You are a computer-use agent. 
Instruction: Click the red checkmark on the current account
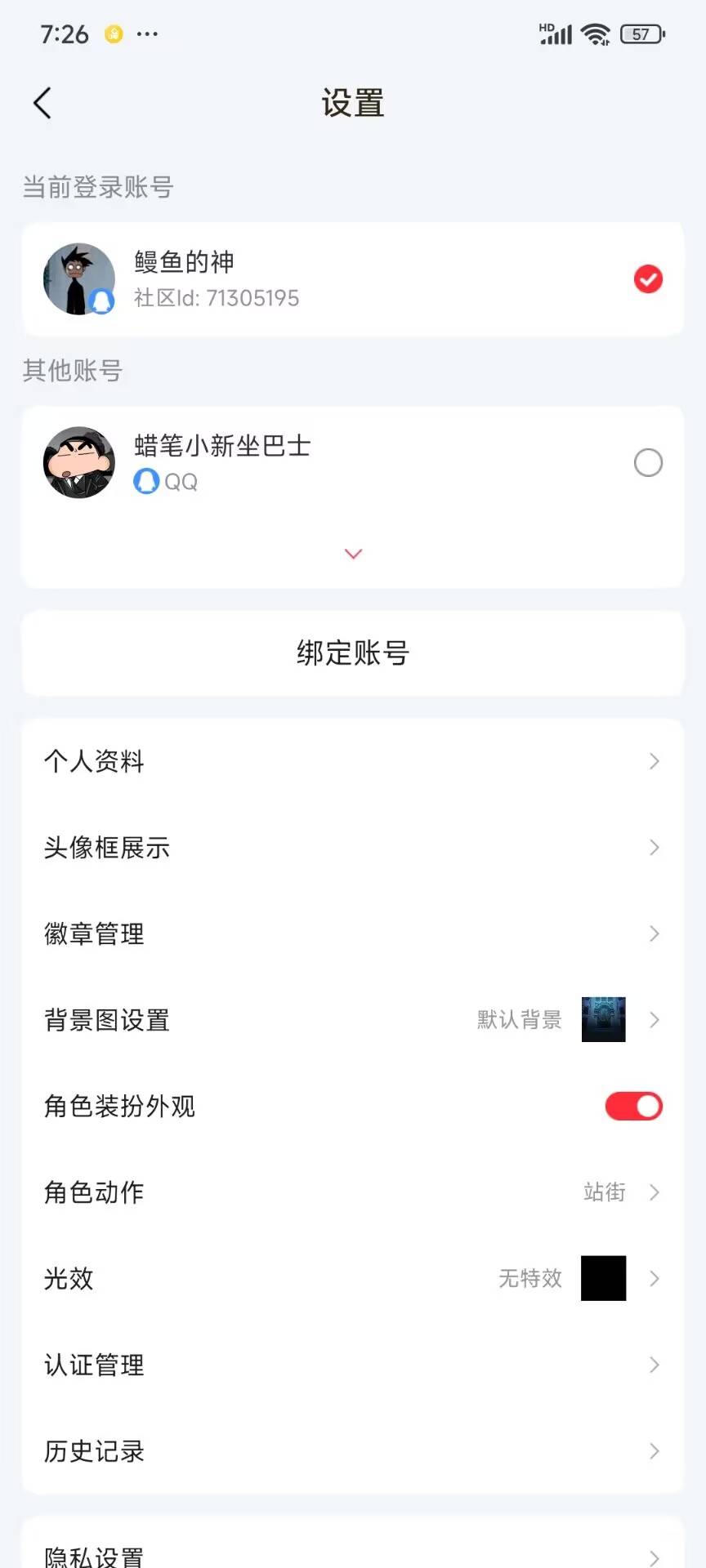click(648, 279)
